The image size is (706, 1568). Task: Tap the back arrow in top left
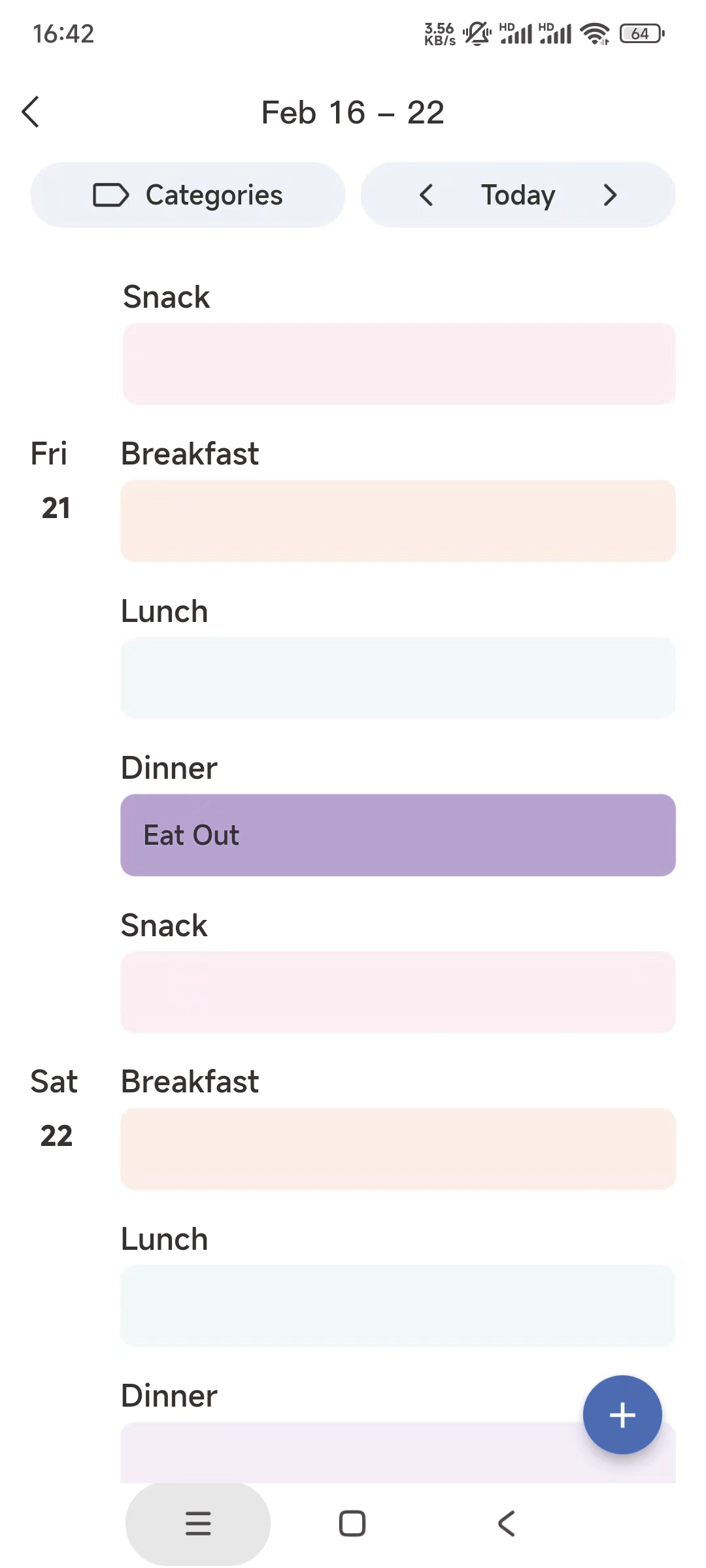31,112
